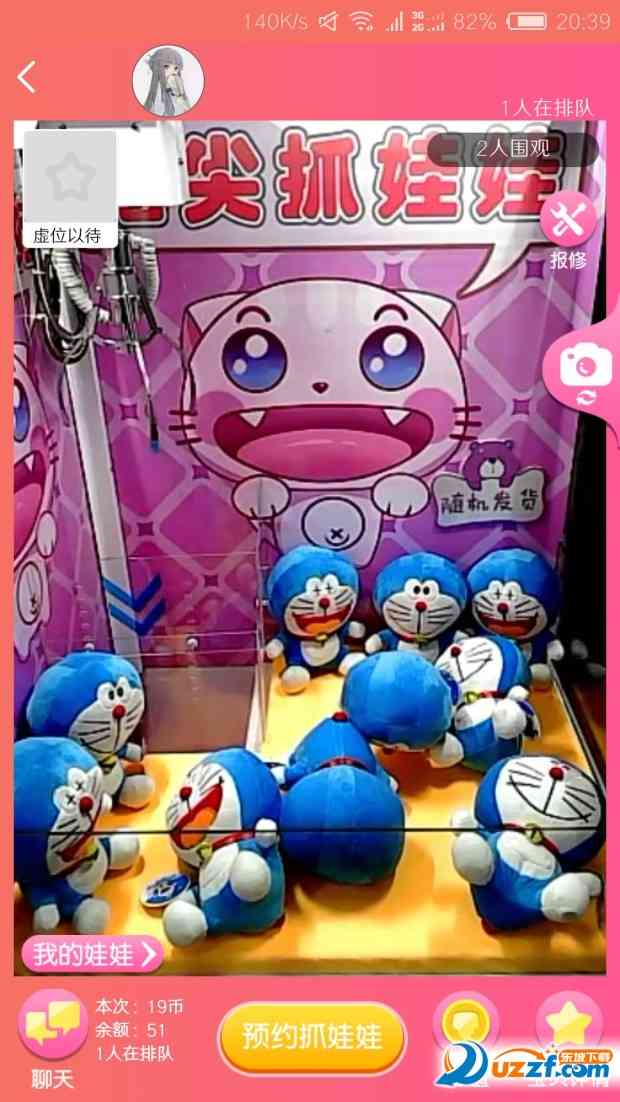This screenshot has height=1102, width=620.
Task: Open the 聊天 chat panel
Action: pyautogui.click(x=52, y=1038)
